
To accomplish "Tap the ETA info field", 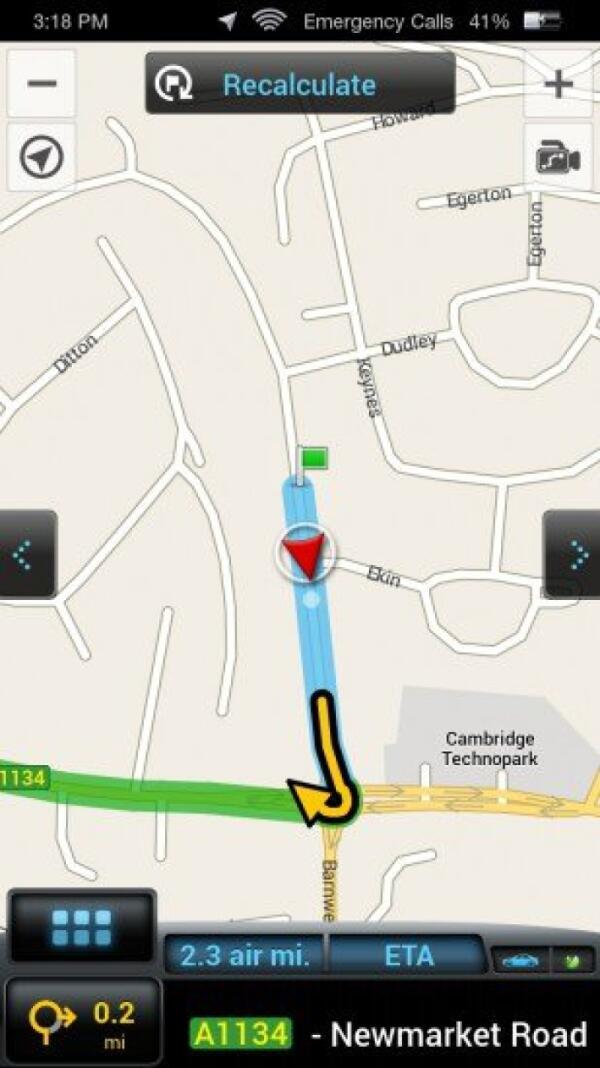I will coord(408,955).
